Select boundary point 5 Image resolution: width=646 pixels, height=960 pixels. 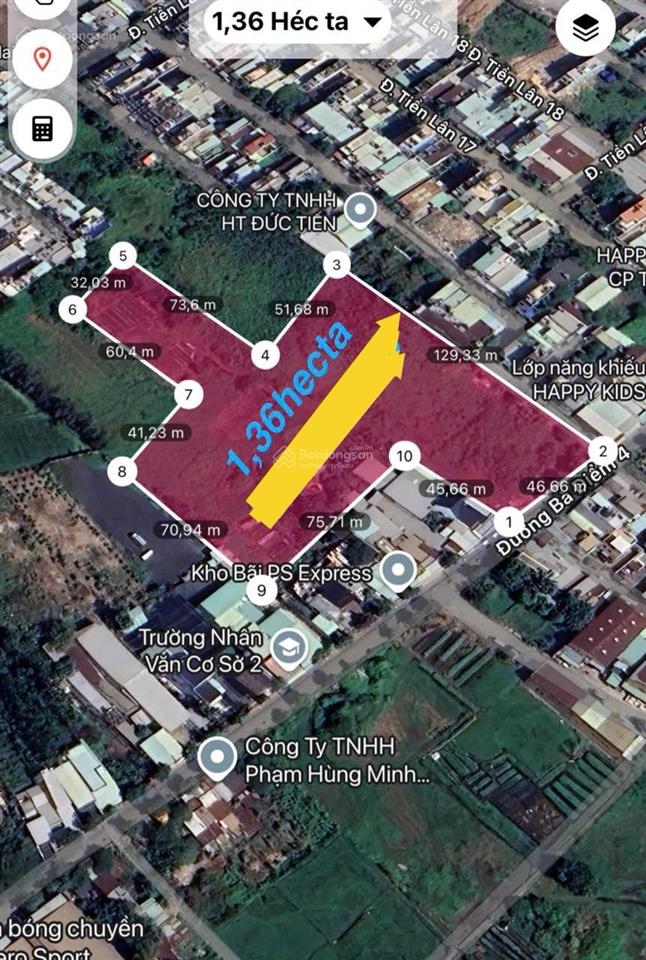click(x=123, y=257)
